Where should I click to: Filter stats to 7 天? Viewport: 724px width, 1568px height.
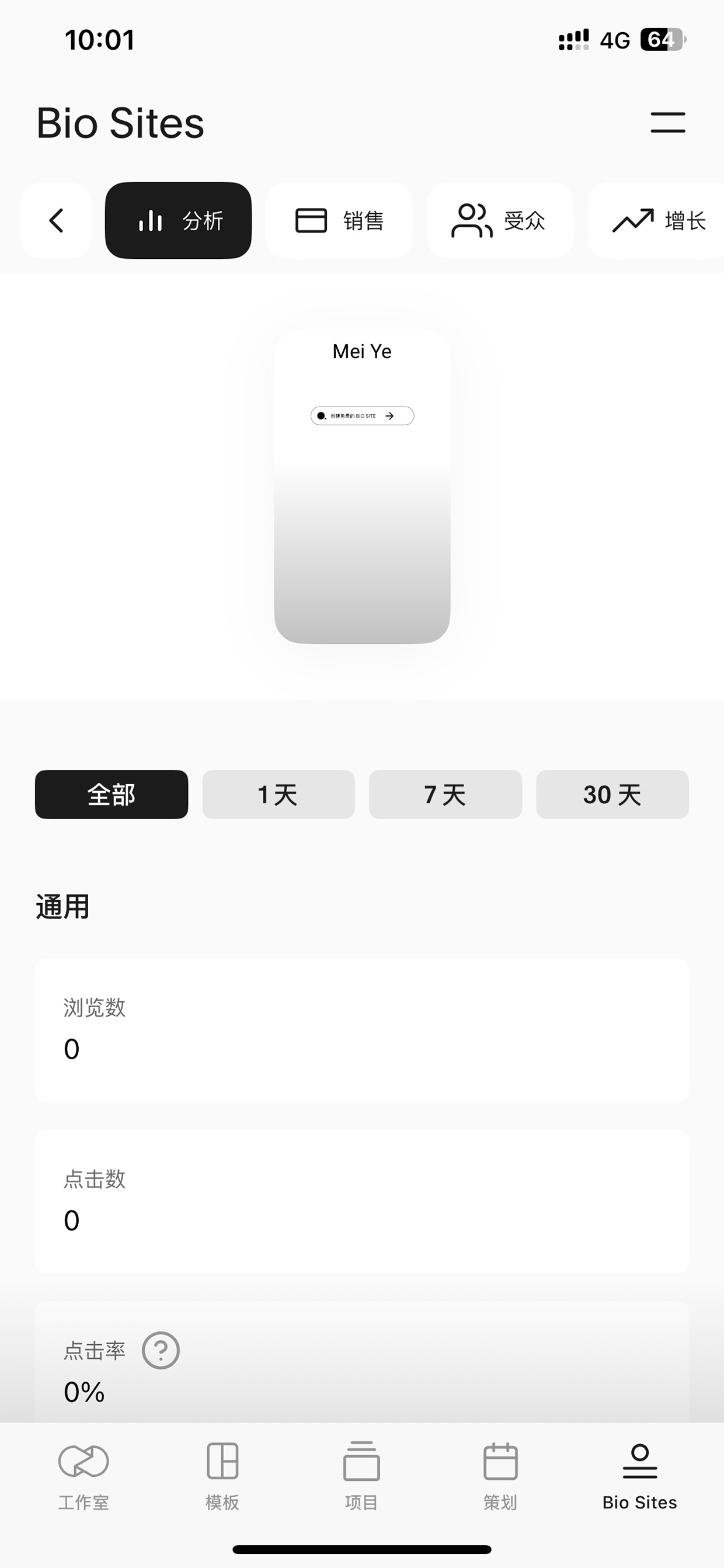point(445,795)
